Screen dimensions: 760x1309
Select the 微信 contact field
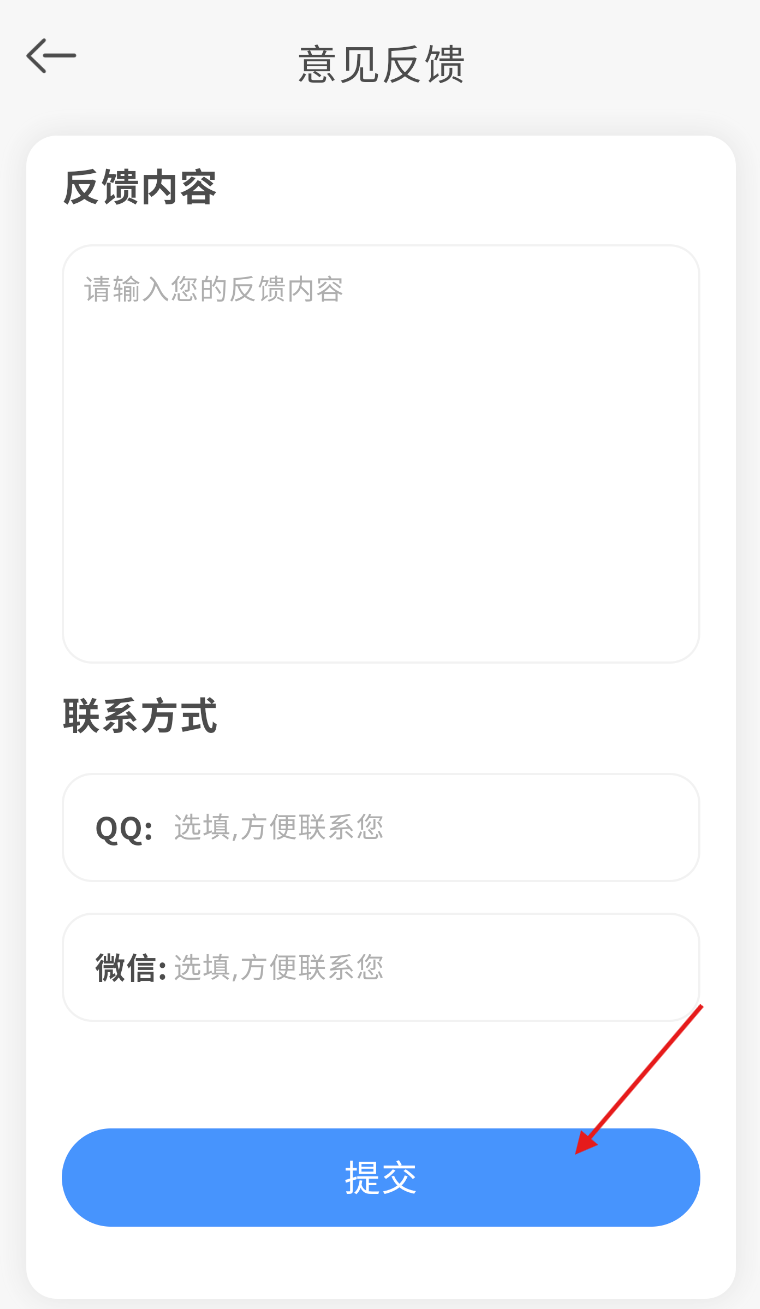pos(381,967)
